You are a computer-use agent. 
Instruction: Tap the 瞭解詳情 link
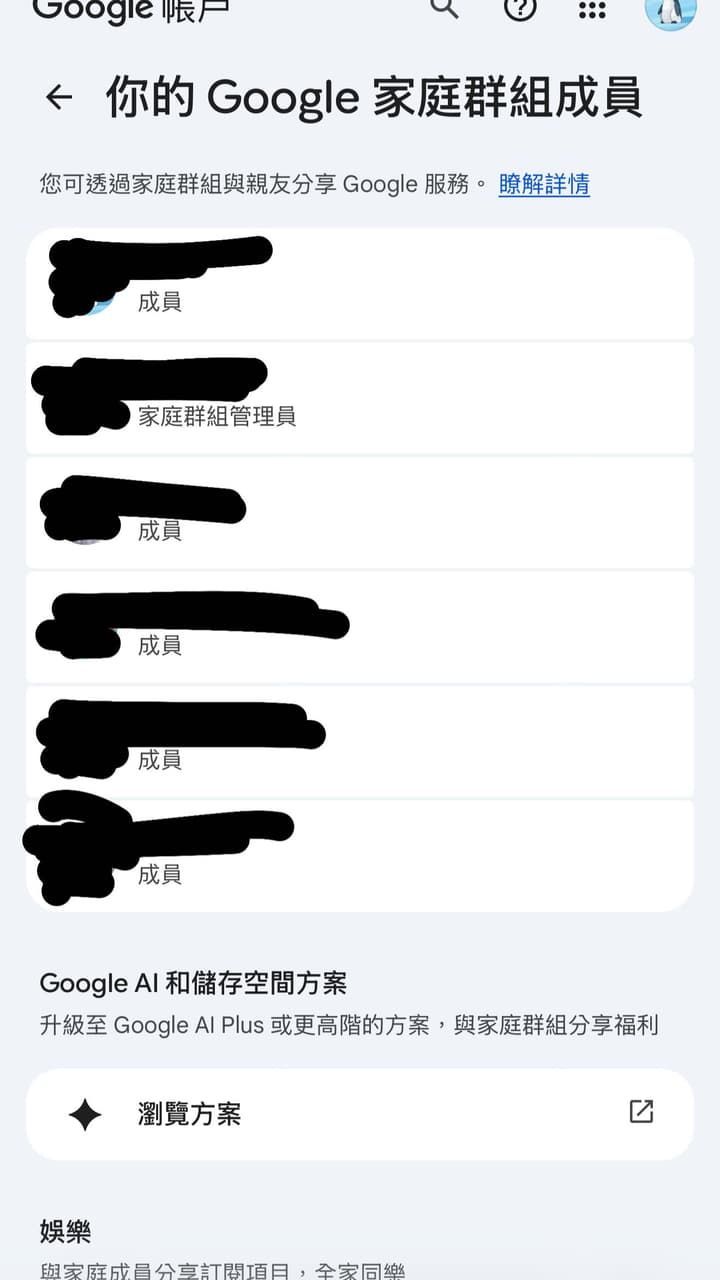[544, 184]
